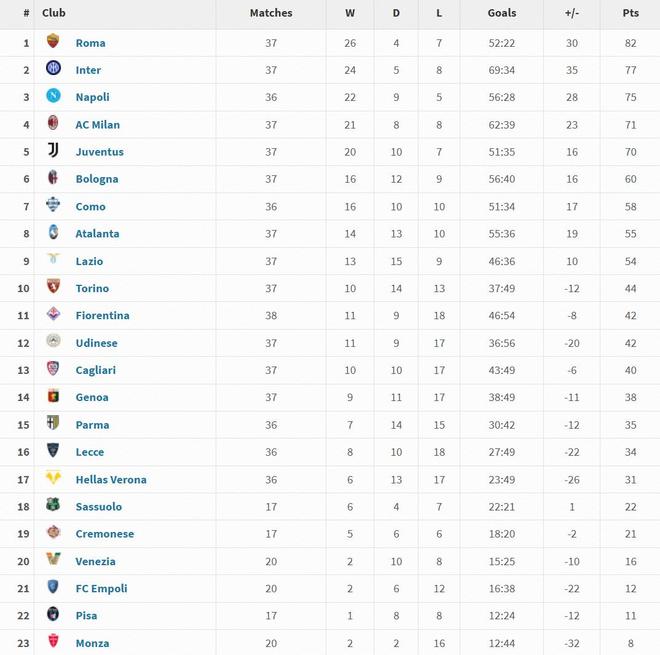The height and width of the screenshot is (655, 660).
Task: Open the Bologna link
Action: [x=96, y=179]
